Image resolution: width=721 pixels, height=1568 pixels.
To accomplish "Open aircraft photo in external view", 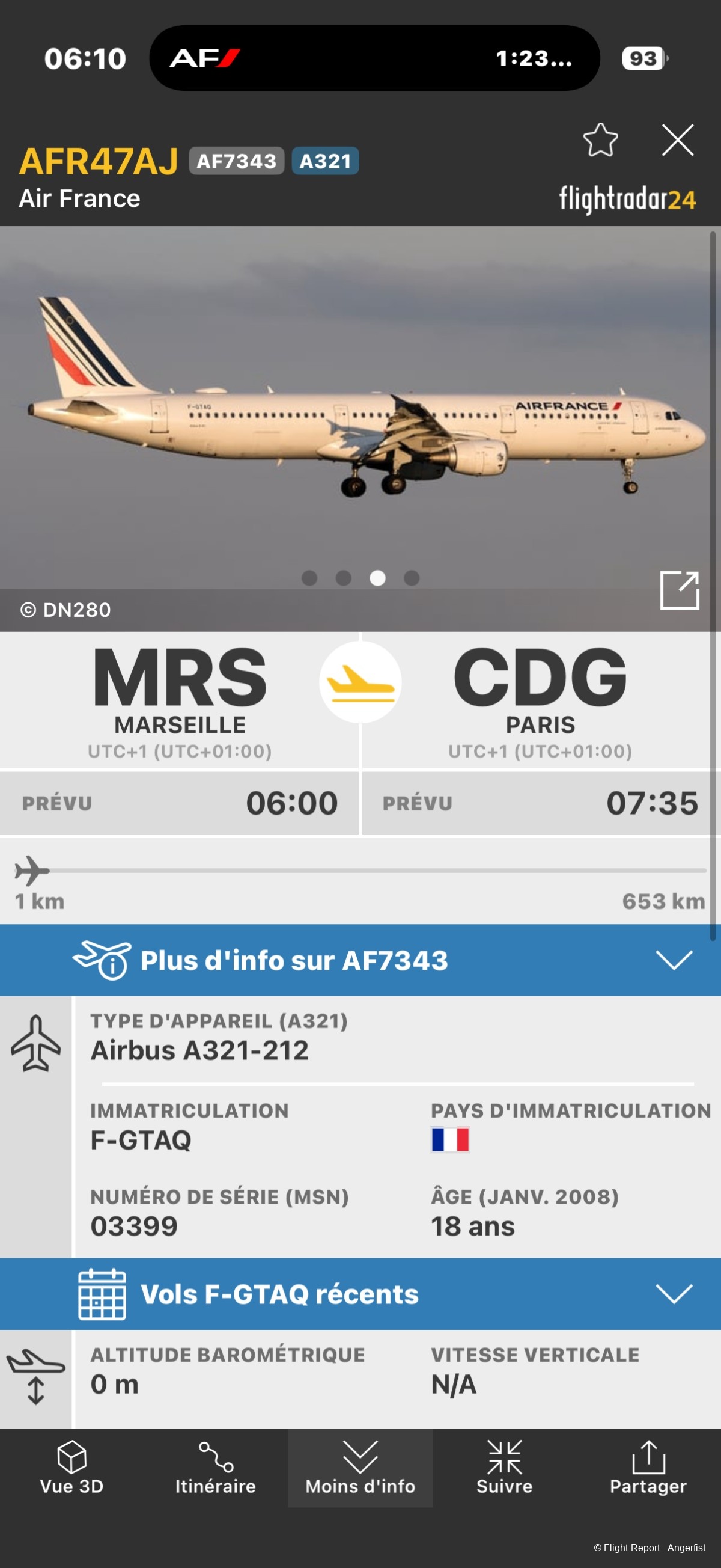I will tap(679, 590).
